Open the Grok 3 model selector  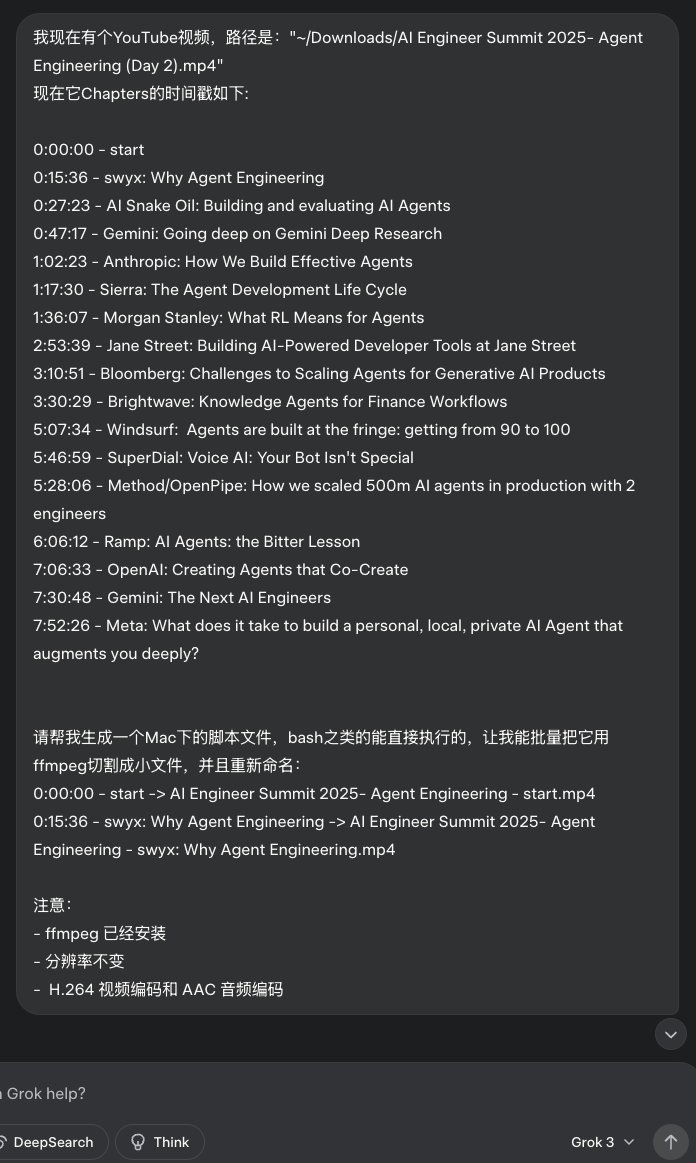(602, 1142)
